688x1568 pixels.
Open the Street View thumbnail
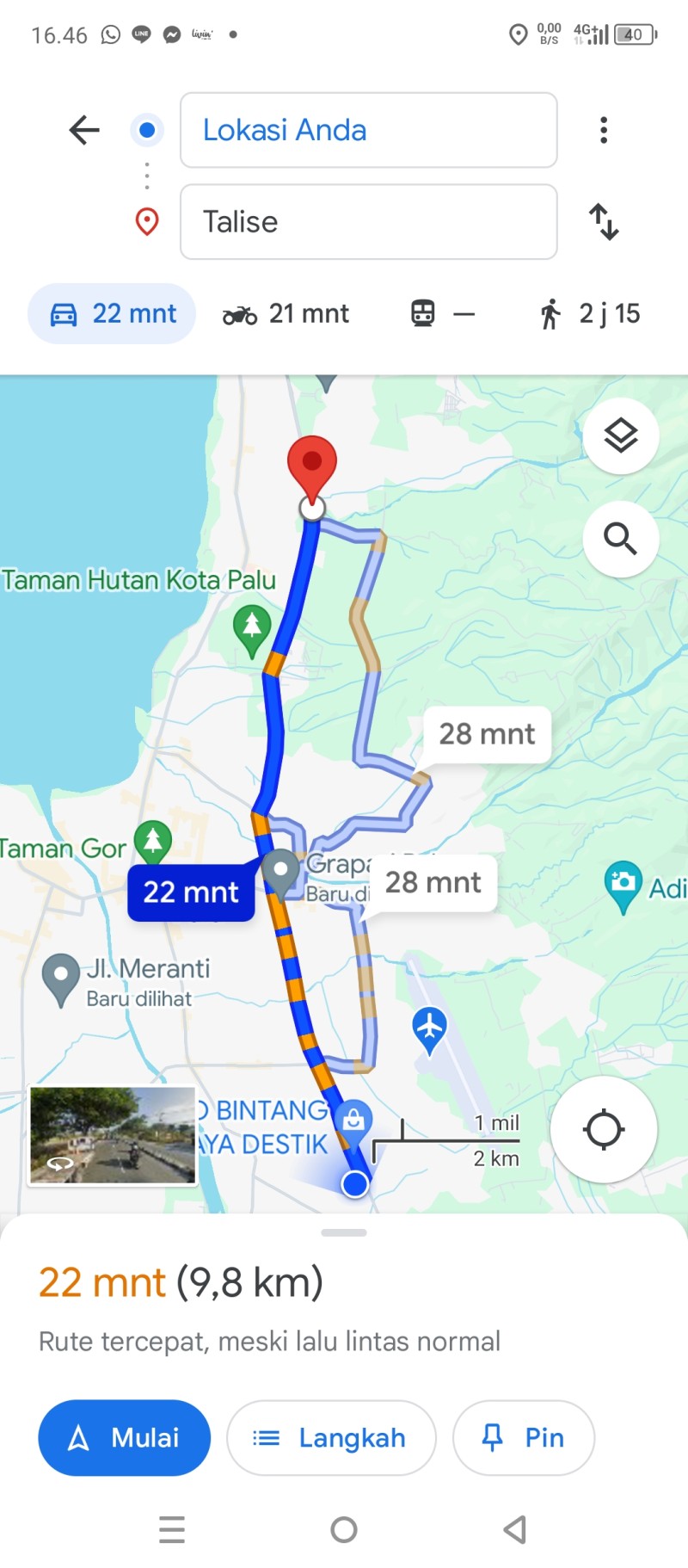pos(113,1136)
